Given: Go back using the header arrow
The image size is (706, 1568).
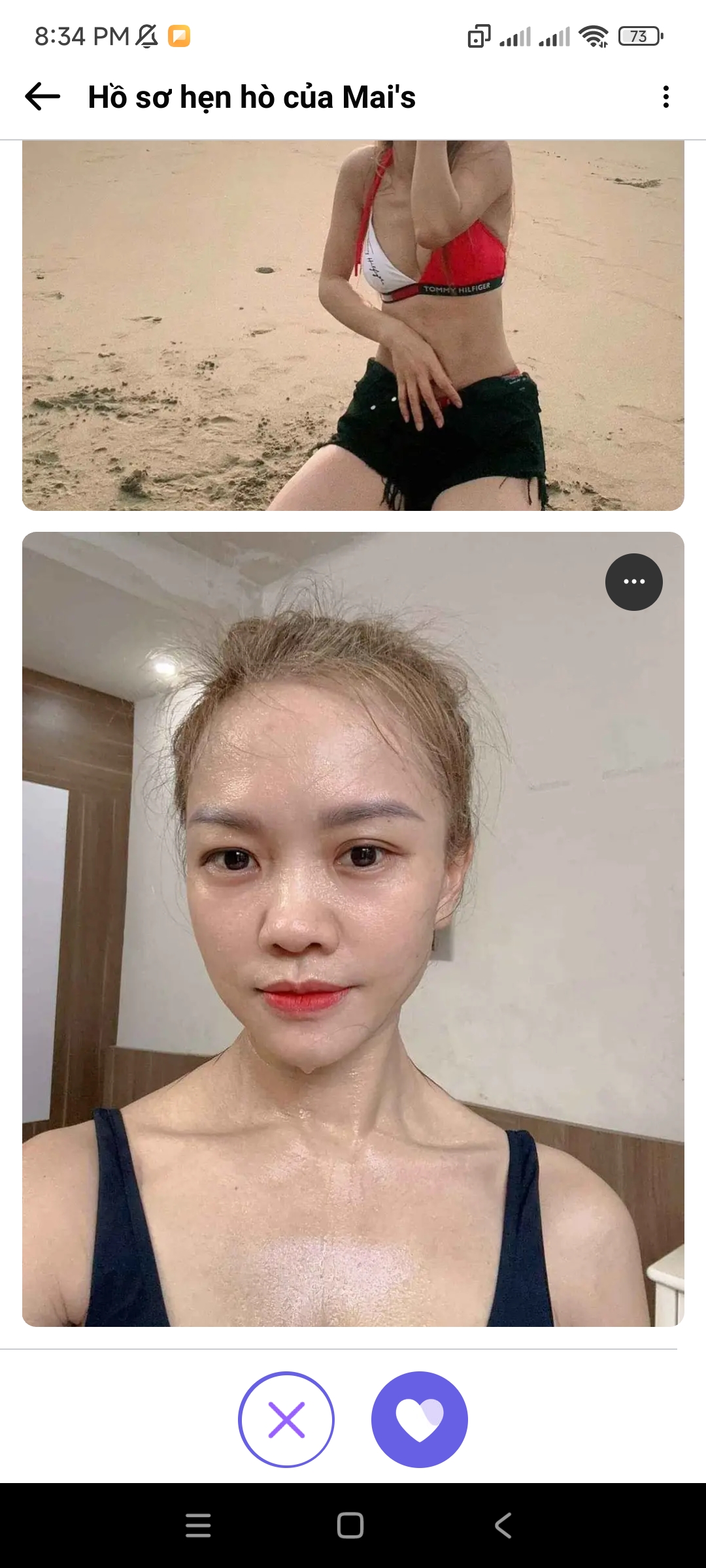Looking at the screenshot, I should [x=42, y=97].
